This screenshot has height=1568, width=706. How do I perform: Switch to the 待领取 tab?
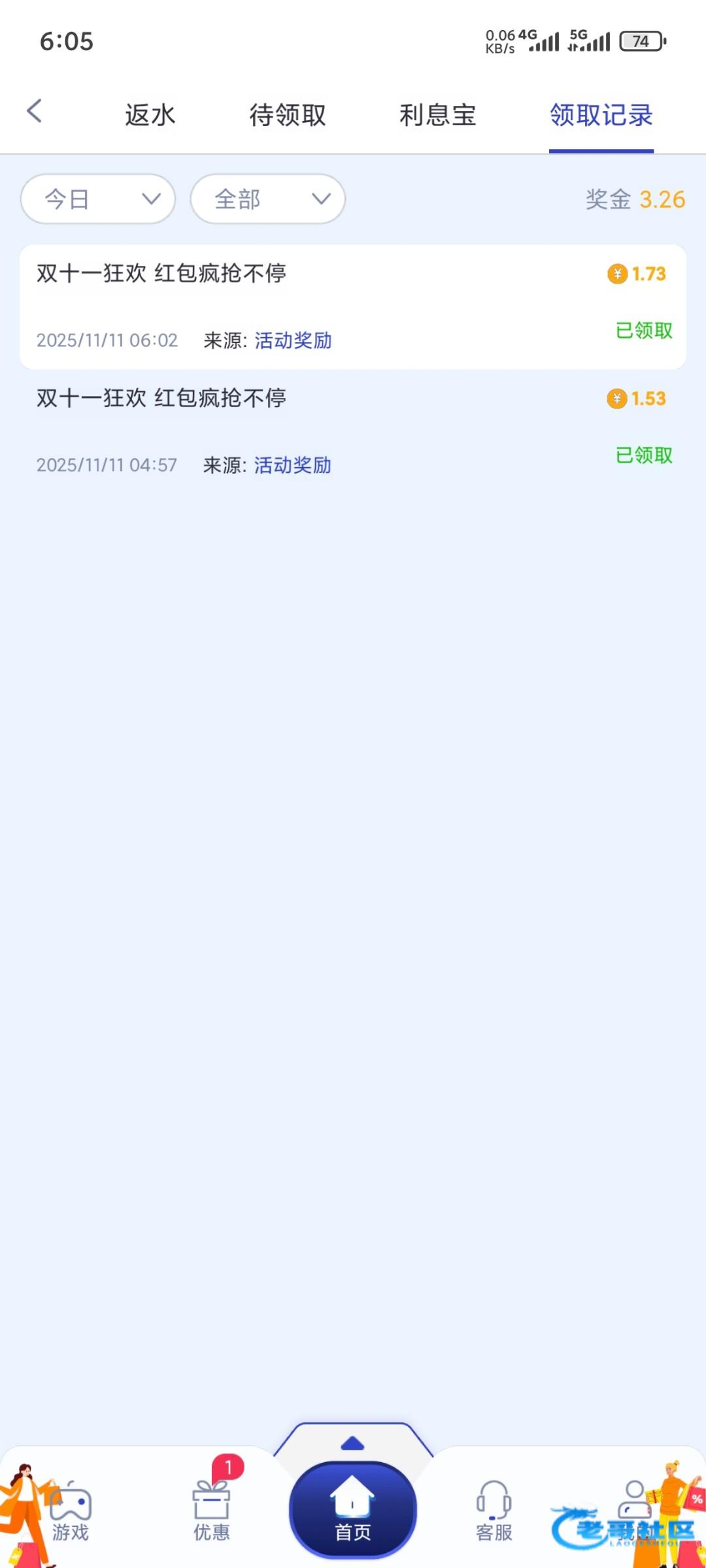click(288, 115)
